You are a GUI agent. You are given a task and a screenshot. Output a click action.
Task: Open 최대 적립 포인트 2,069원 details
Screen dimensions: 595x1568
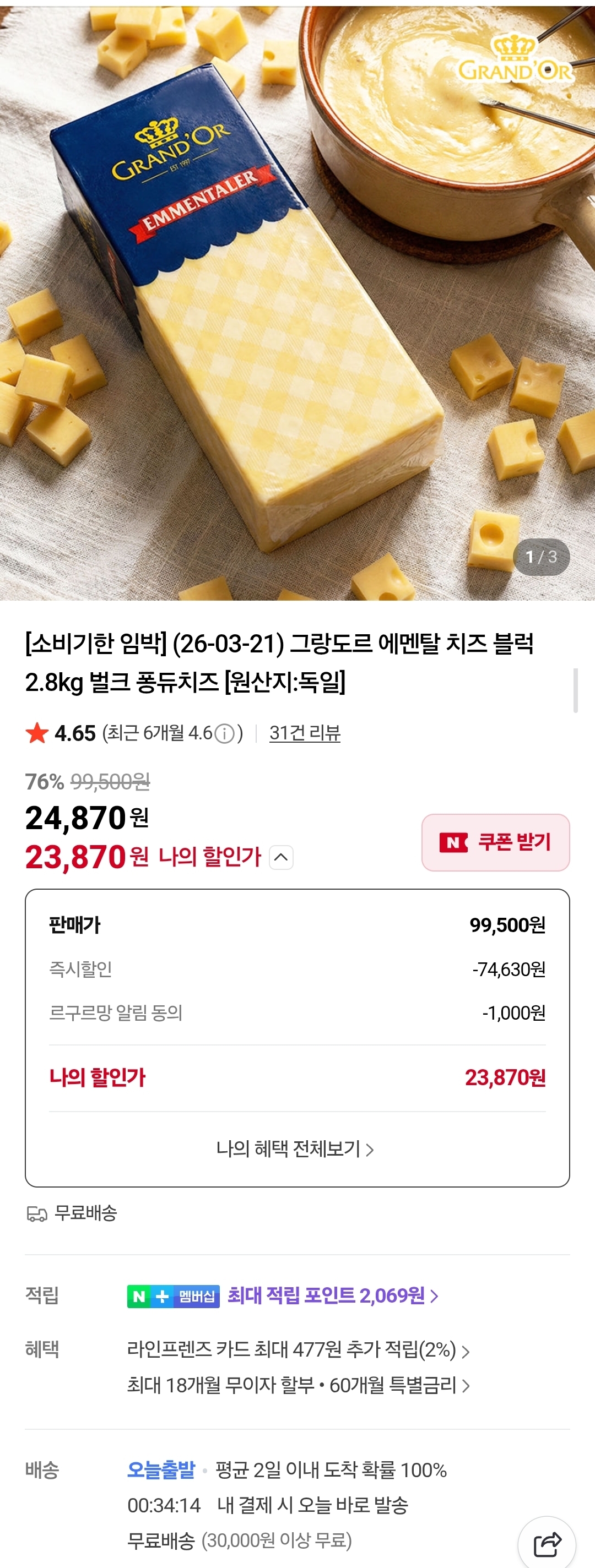(333, 1296)
